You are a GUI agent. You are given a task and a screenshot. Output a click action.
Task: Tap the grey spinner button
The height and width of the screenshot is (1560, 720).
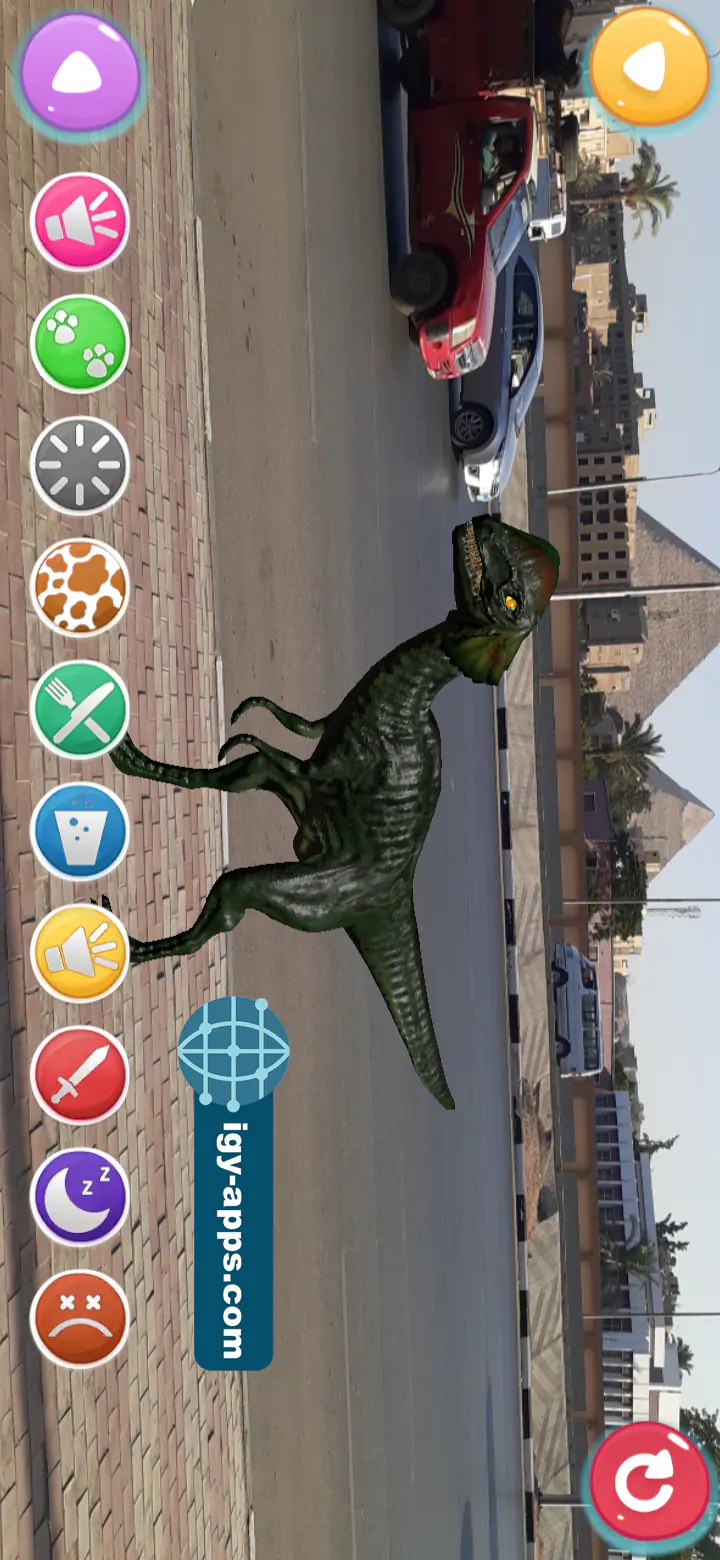[80, 466]
